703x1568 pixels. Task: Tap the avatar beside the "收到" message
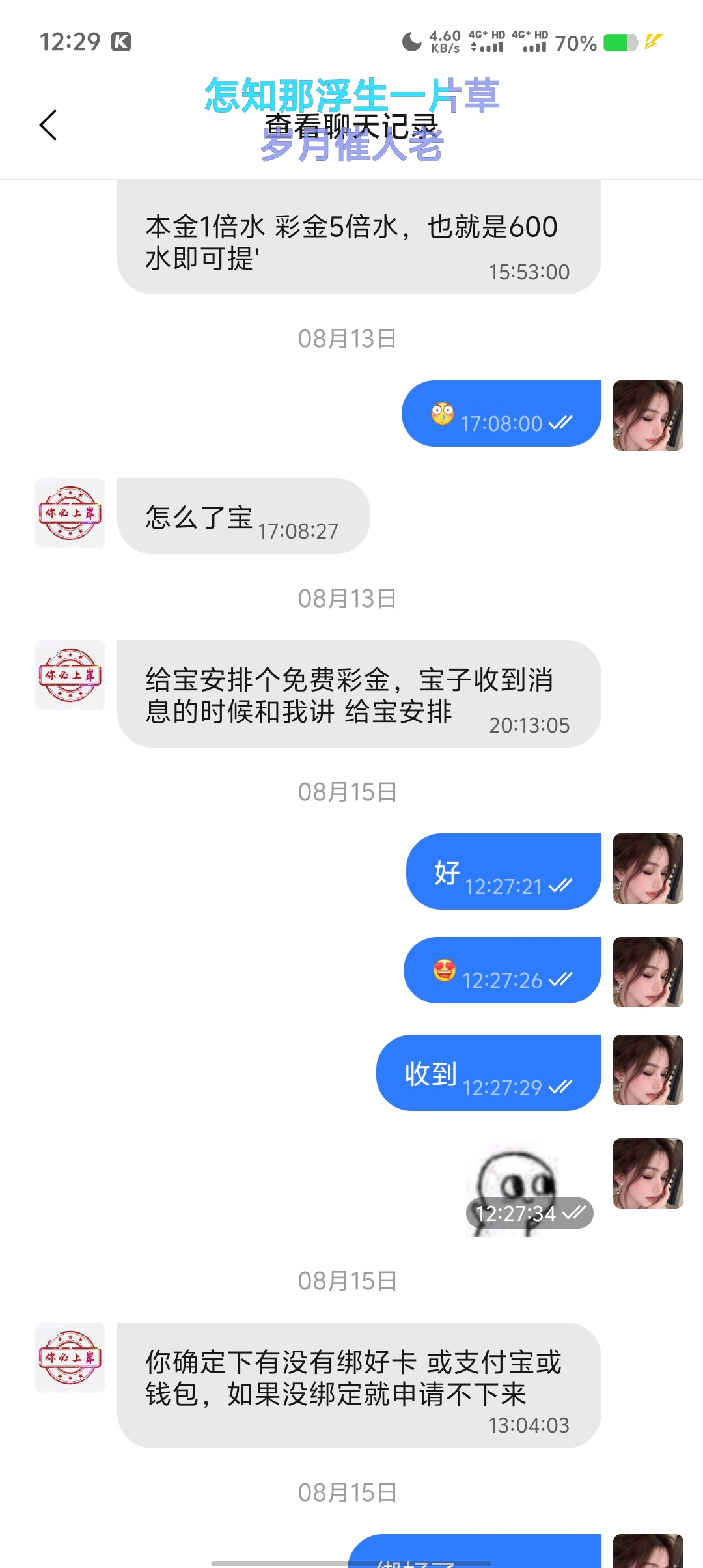click(x=648, y=1070)
